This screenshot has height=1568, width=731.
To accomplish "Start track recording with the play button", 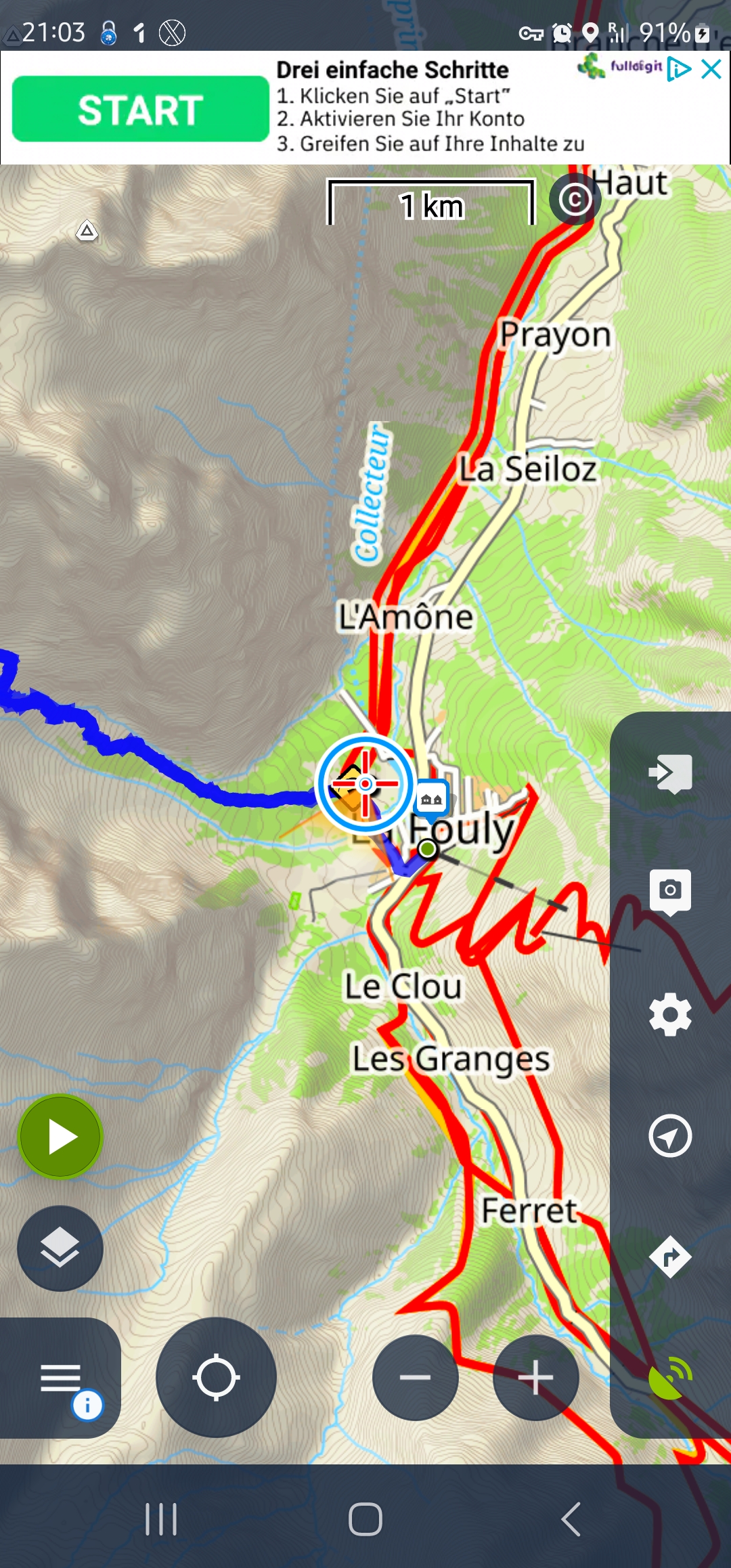I will tap(61, 1137).
